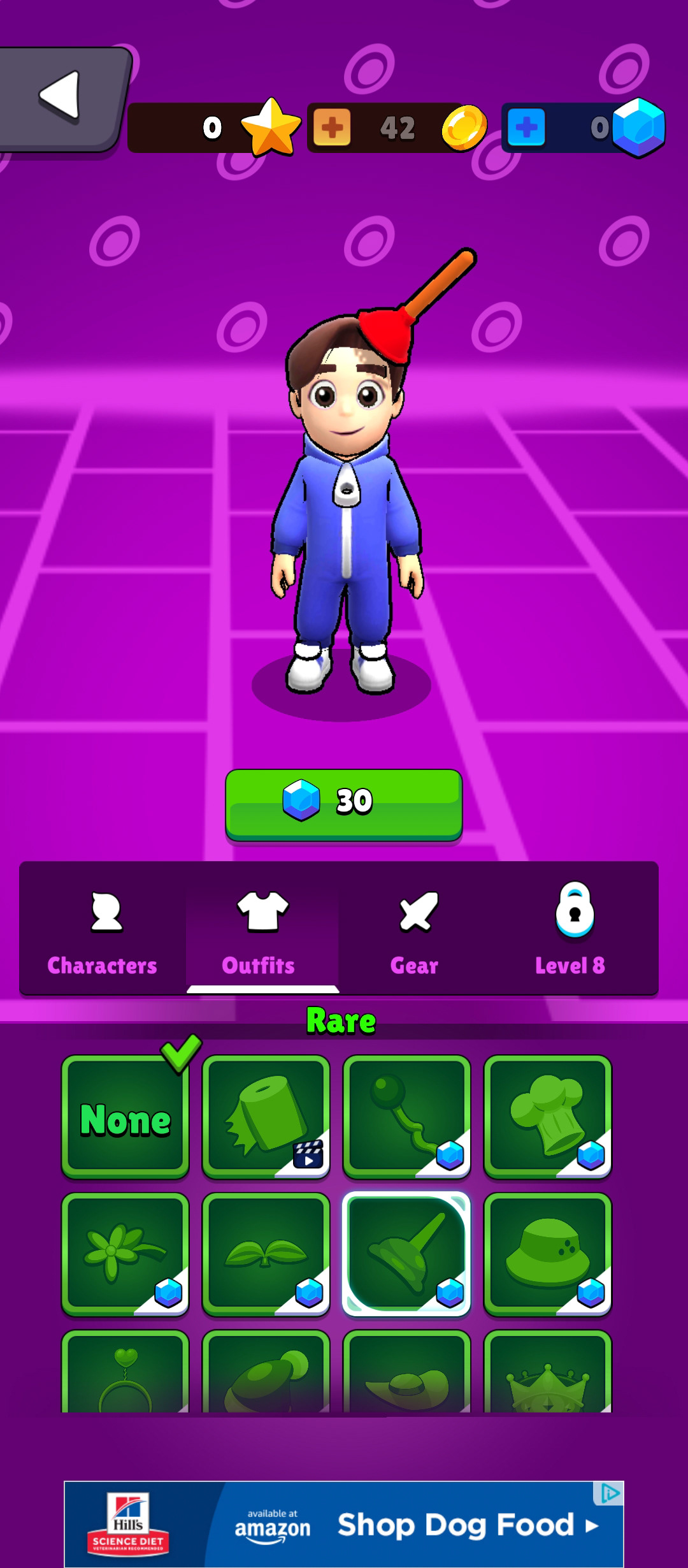Select the plunger hat tile
Viewport: 688px width, 1568px height.
406,1254
